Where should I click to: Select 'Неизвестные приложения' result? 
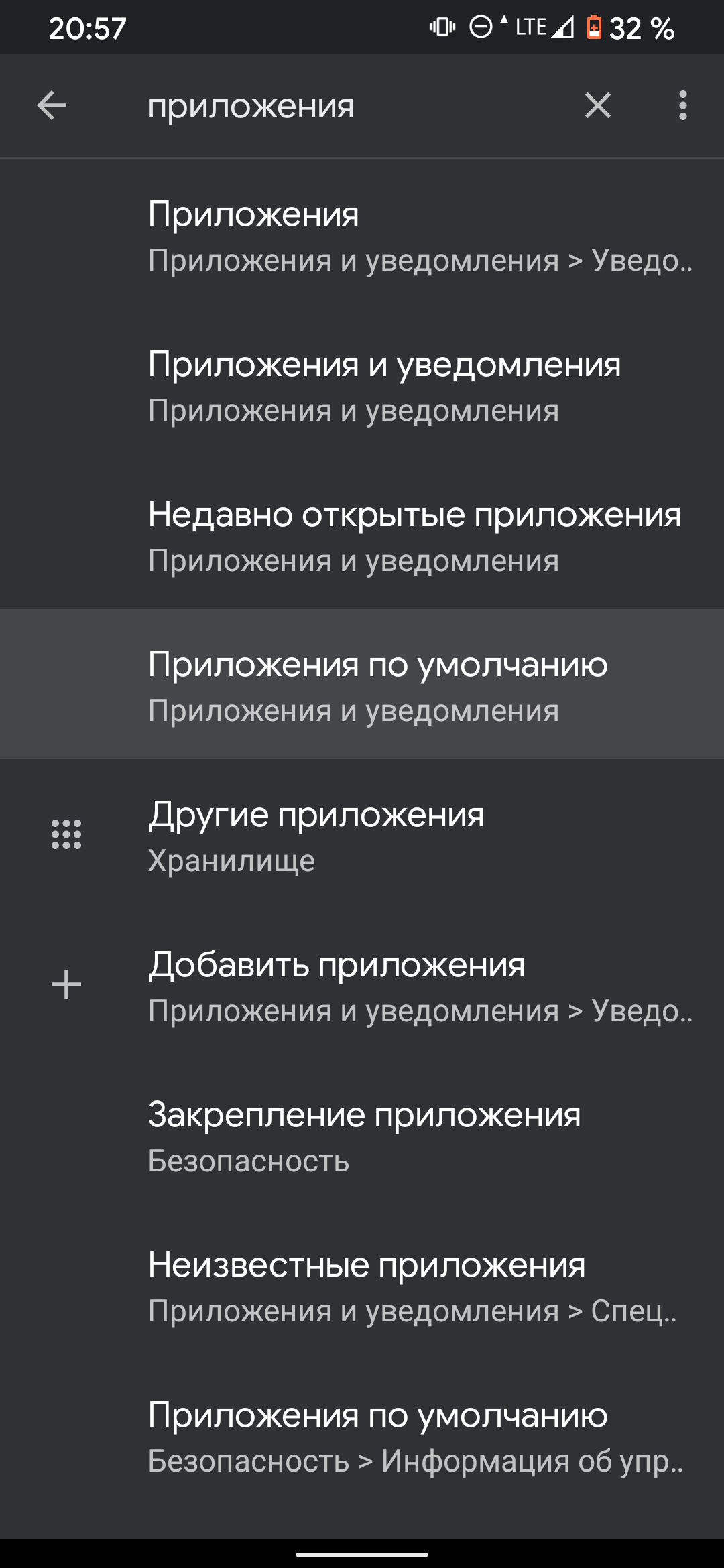tap(362, 1285)
